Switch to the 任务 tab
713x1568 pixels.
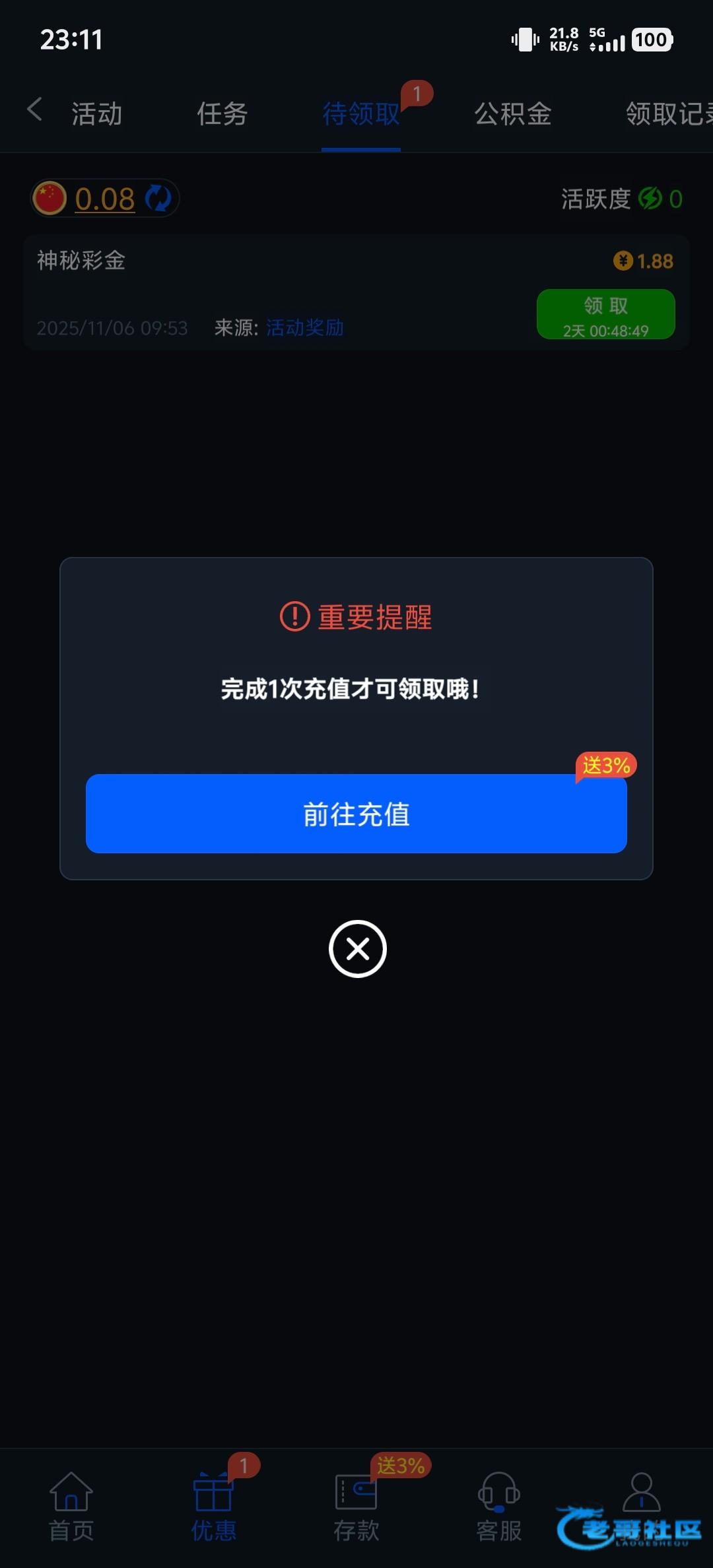click(x=222, y=114)
